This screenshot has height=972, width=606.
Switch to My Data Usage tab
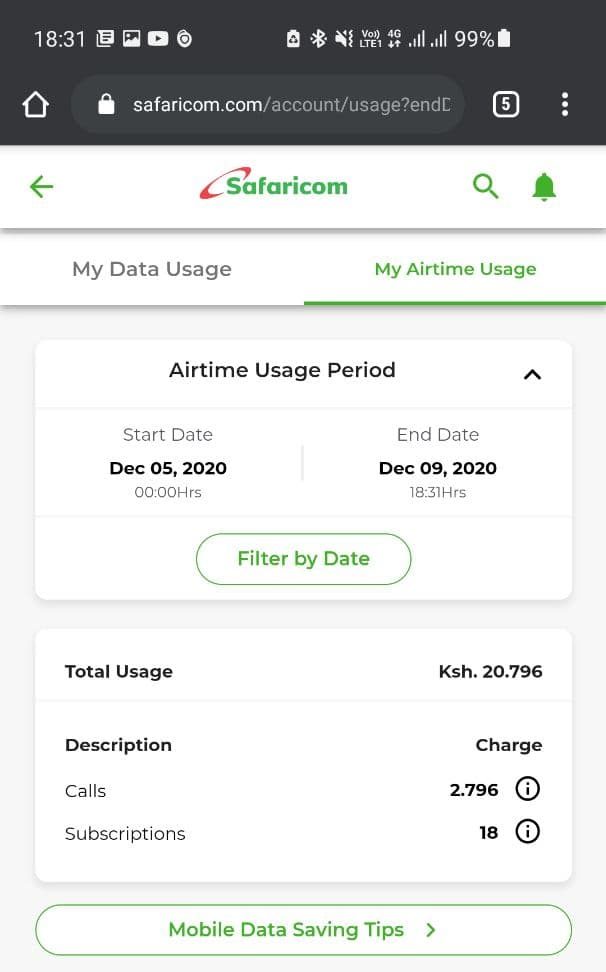point(152,269)
